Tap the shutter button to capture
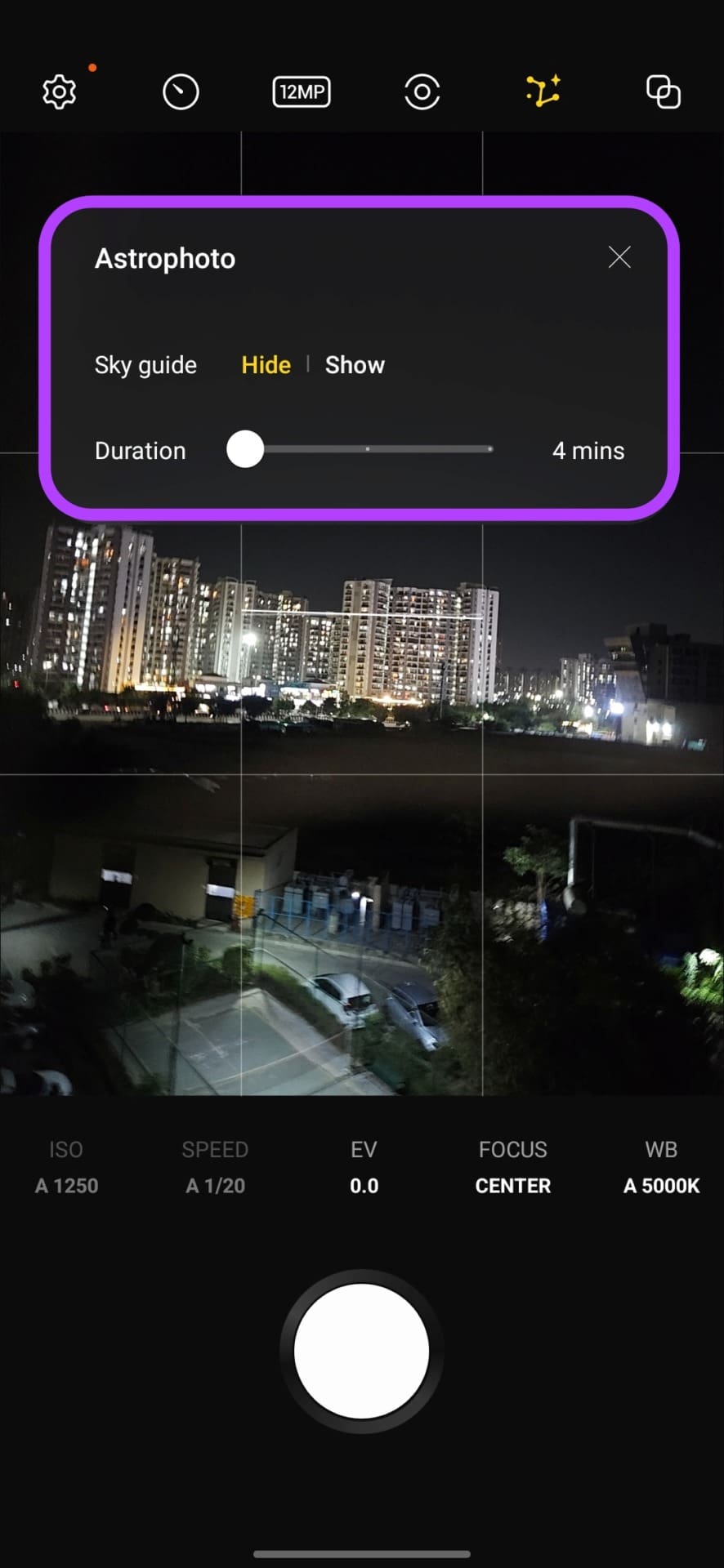724x1568 pixels. [362, 1351]
